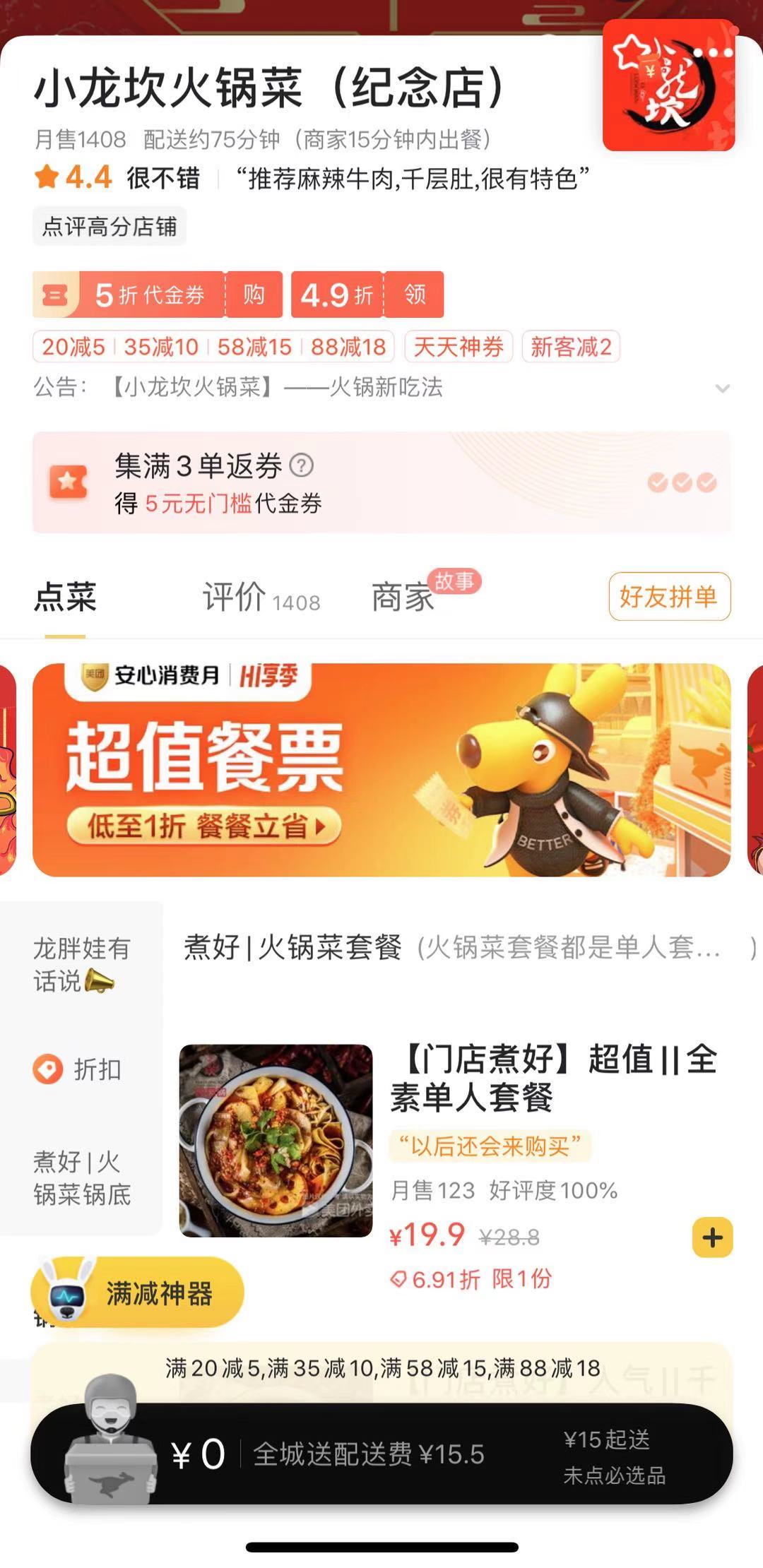Select 煮好|火锅菜锅底 category
The width and height of the screenshot is (763, 1568).
pos(81,1177)
